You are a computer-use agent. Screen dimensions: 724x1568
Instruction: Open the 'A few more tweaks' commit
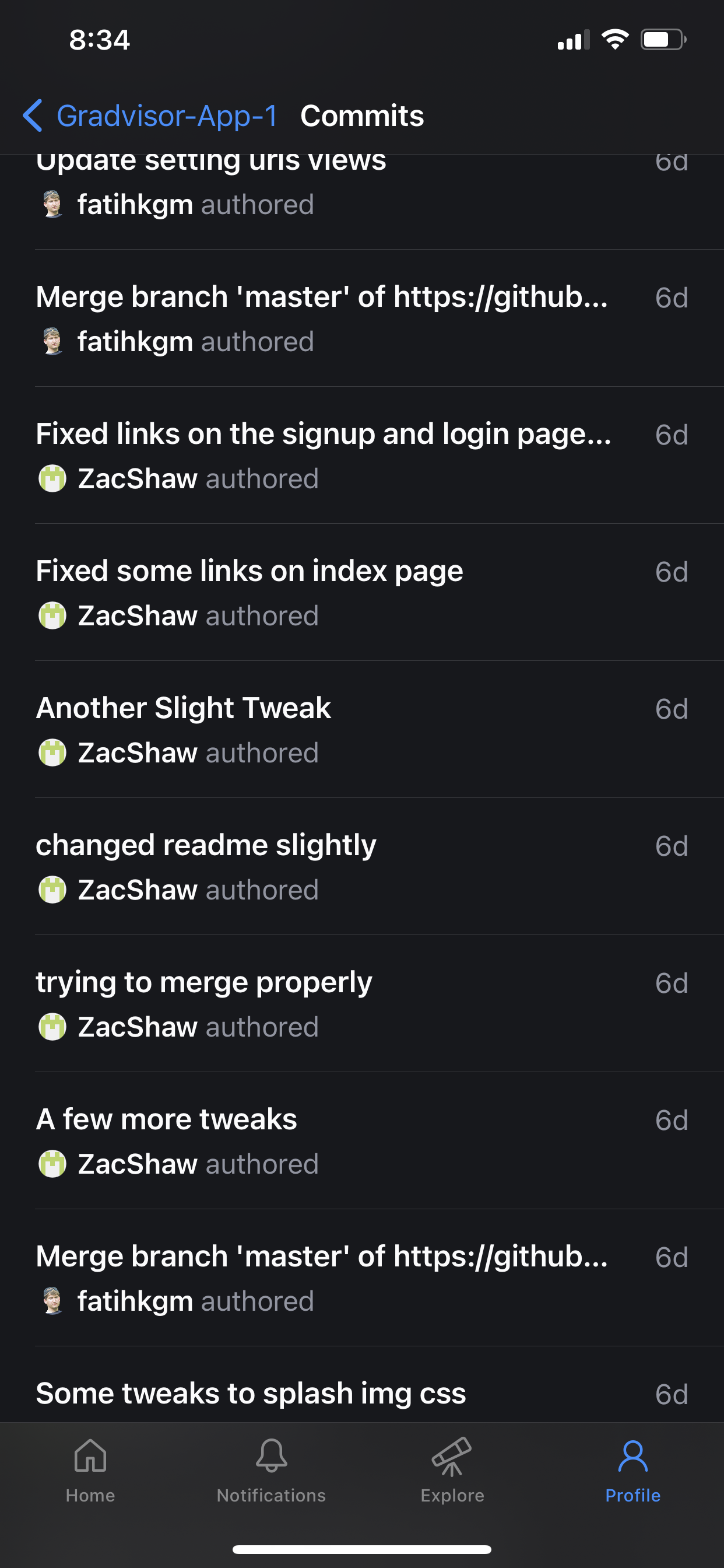click(x=362, y=1140)
